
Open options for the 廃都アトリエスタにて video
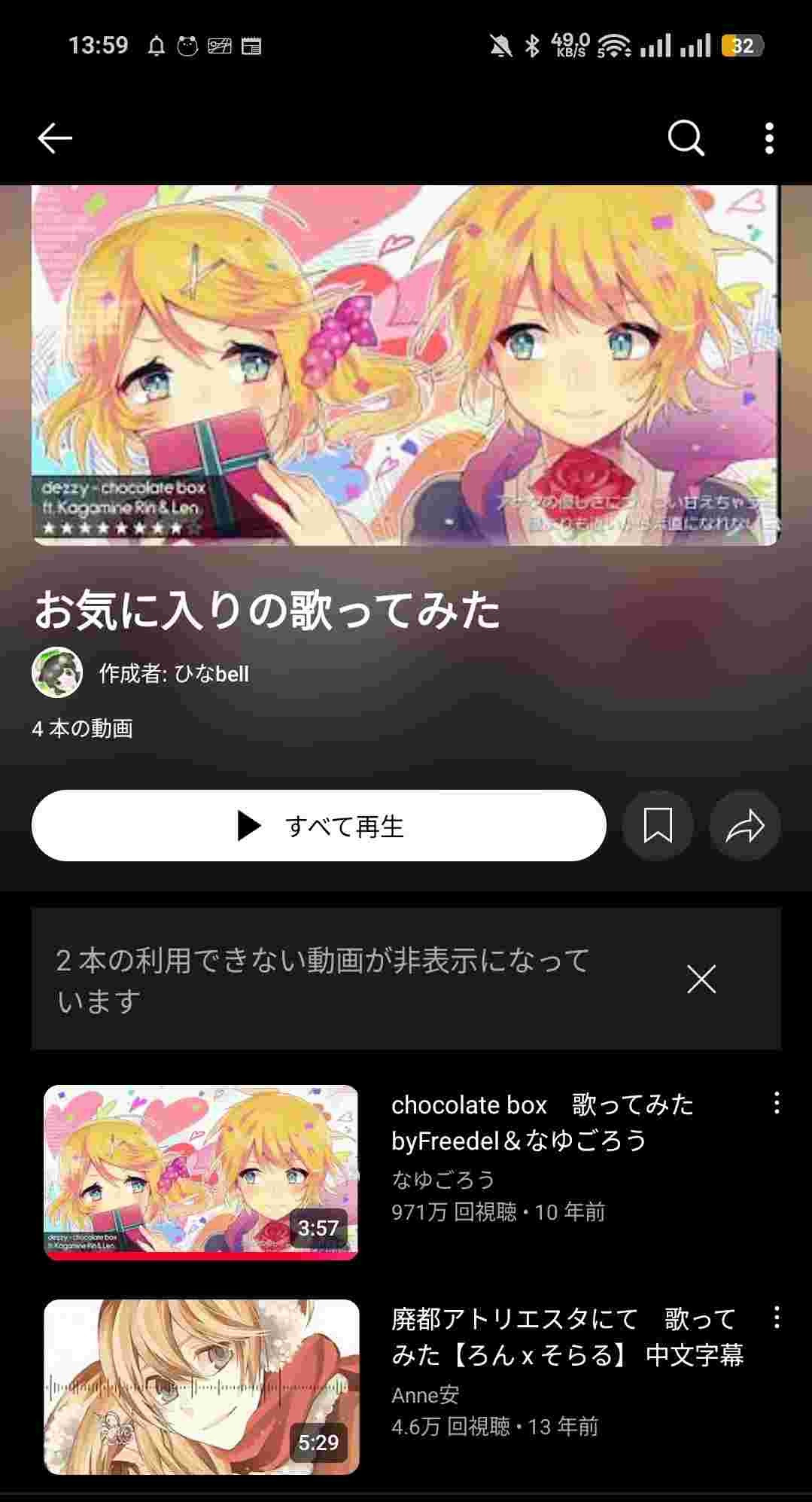tap(776, 1318)
